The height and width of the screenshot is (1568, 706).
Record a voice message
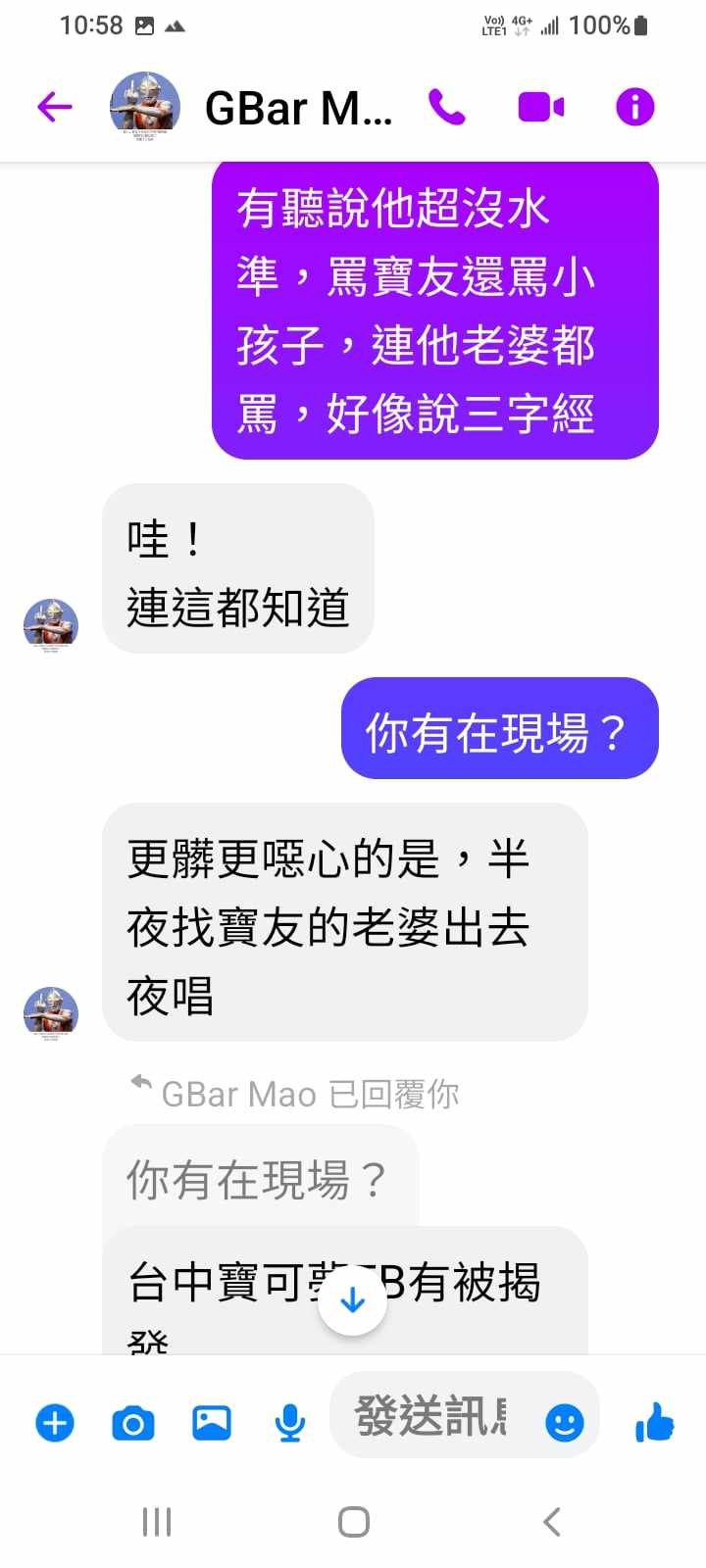pos(289,1422)
